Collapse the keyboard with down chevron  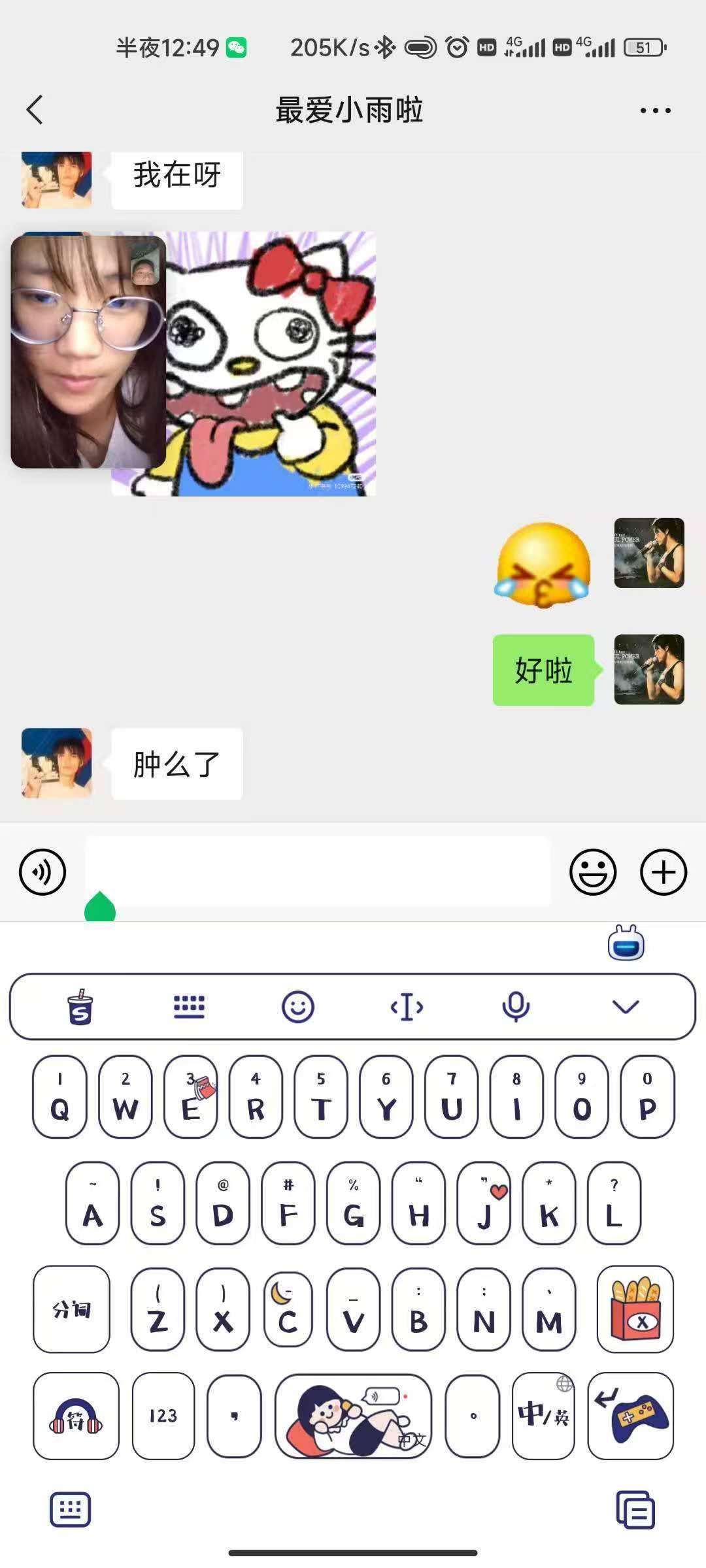point(625,1007)
